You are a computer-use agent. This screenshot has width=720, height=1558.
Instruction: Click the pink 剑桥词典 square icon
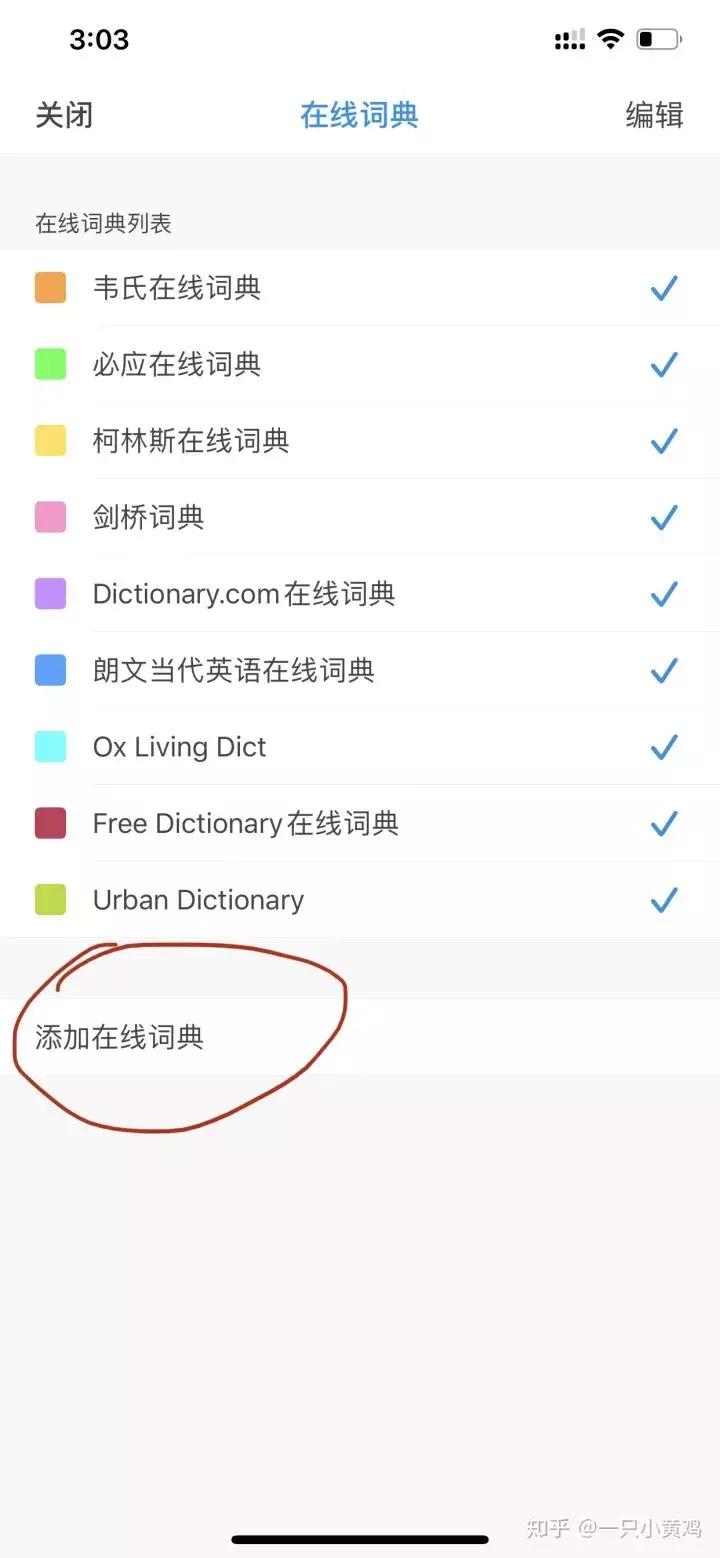(x=50, y=517)
